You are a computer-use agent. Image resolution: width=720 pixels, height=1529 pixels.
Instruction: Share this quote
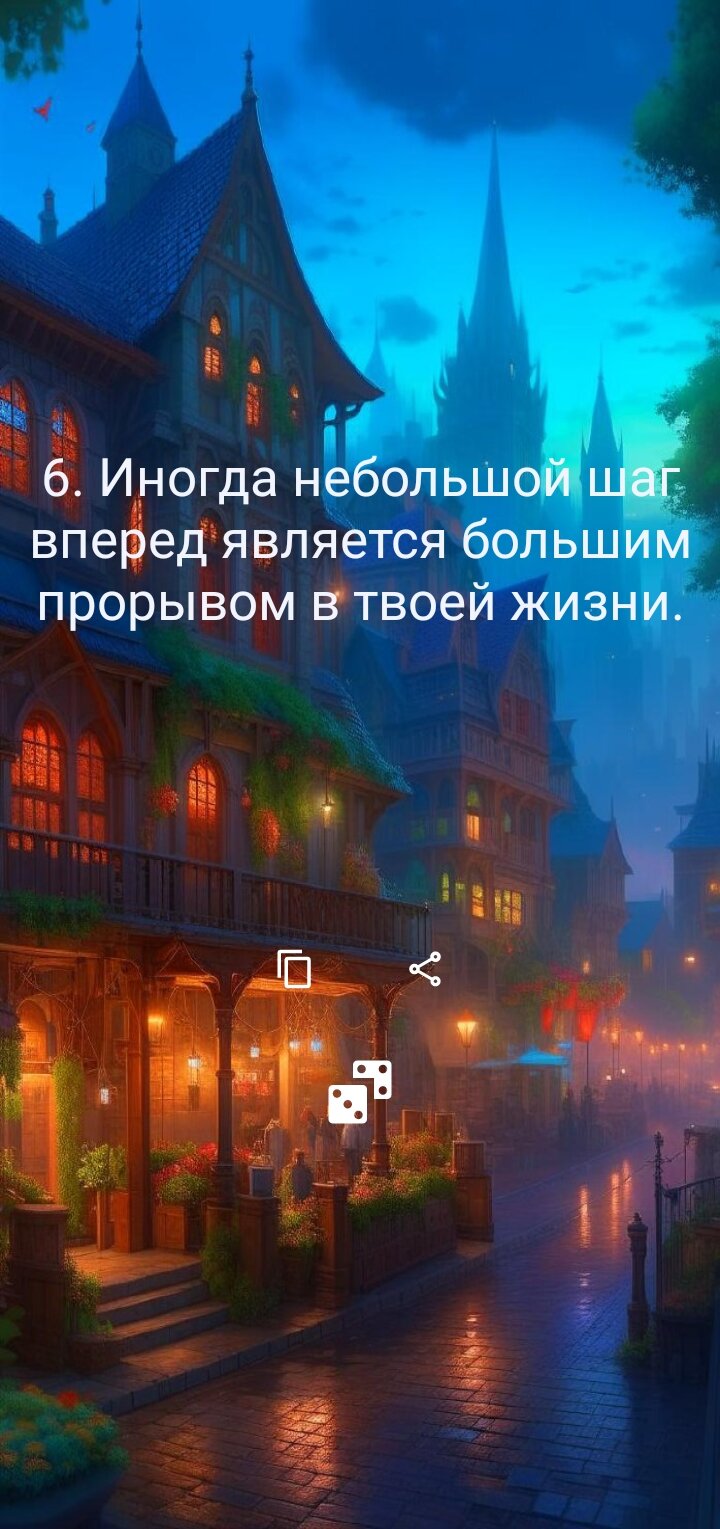[425, 969]
